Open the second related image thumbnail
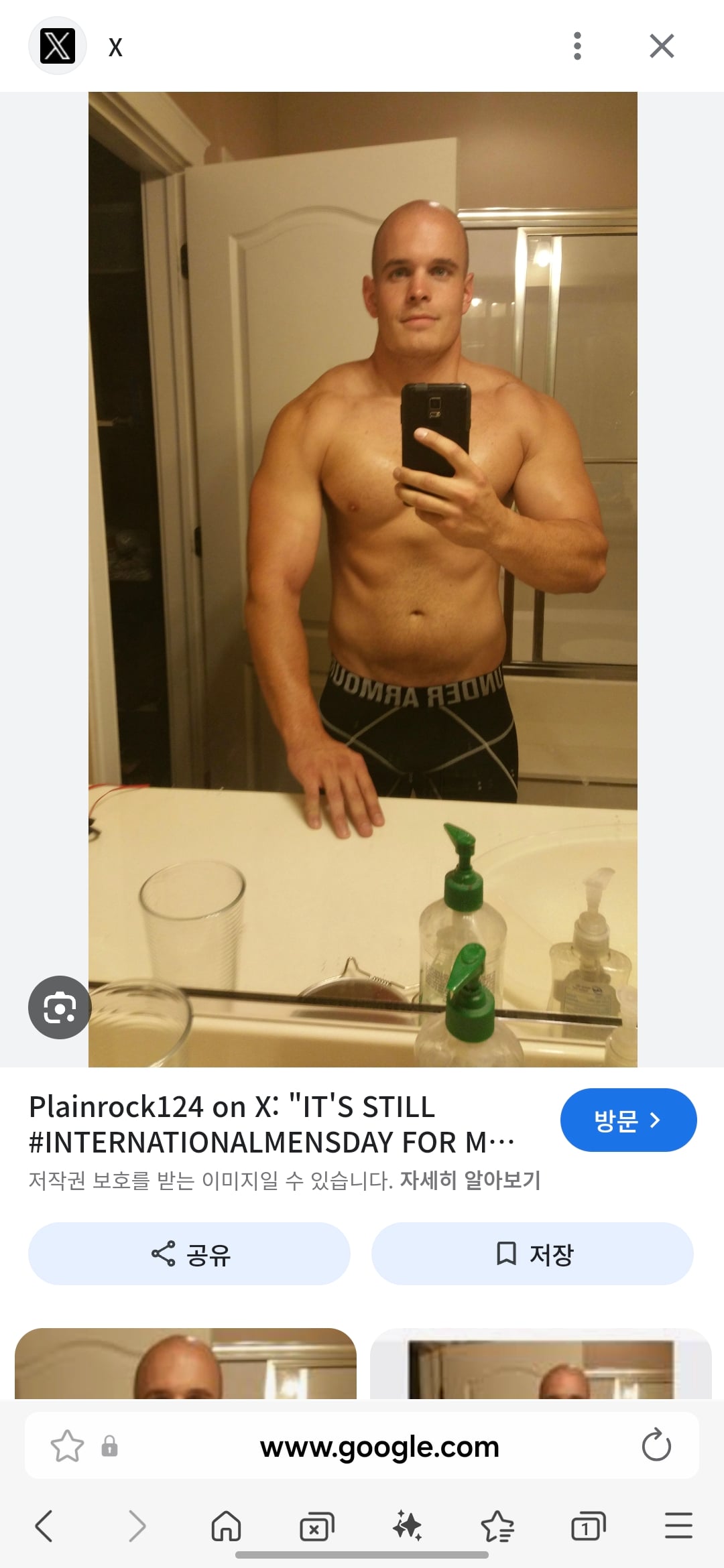The width and height of the screenshot is (724, 1568). coord(540,1363)
